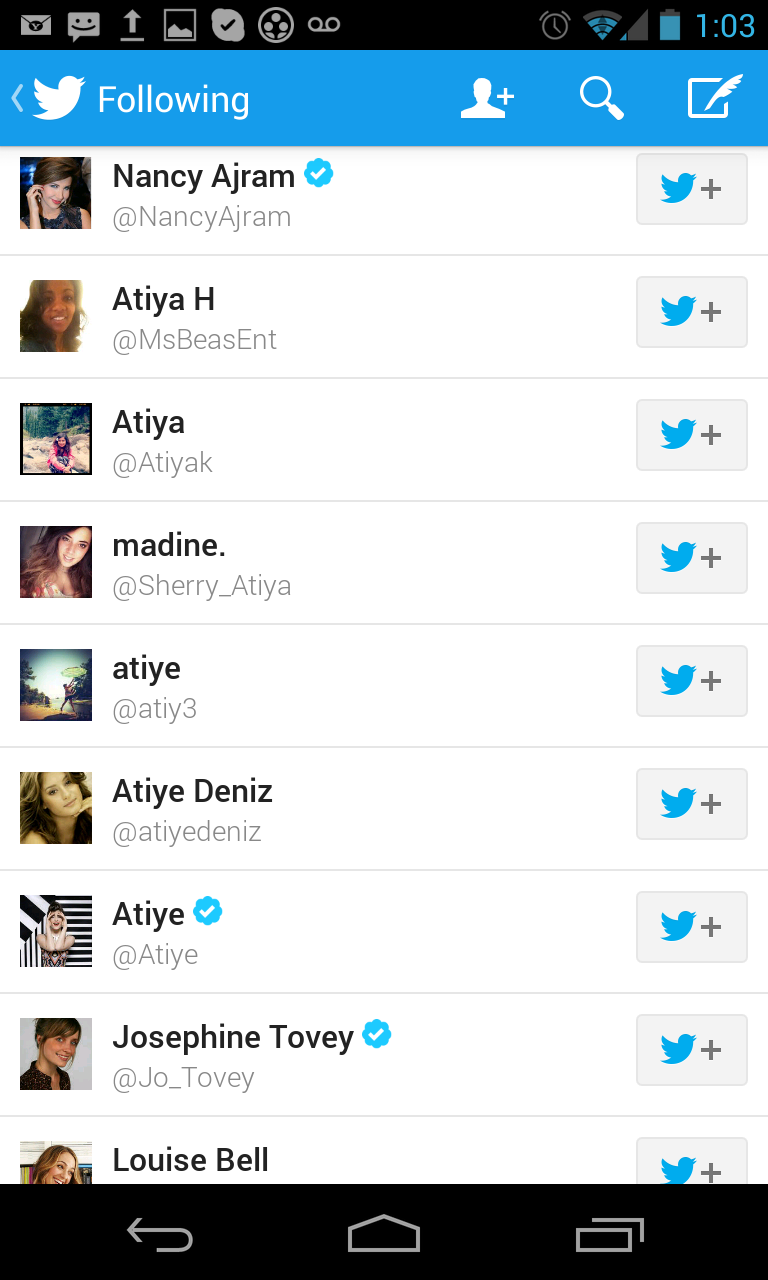
Task: Follow Atiye Deniz
Action: tap(691, 804)
